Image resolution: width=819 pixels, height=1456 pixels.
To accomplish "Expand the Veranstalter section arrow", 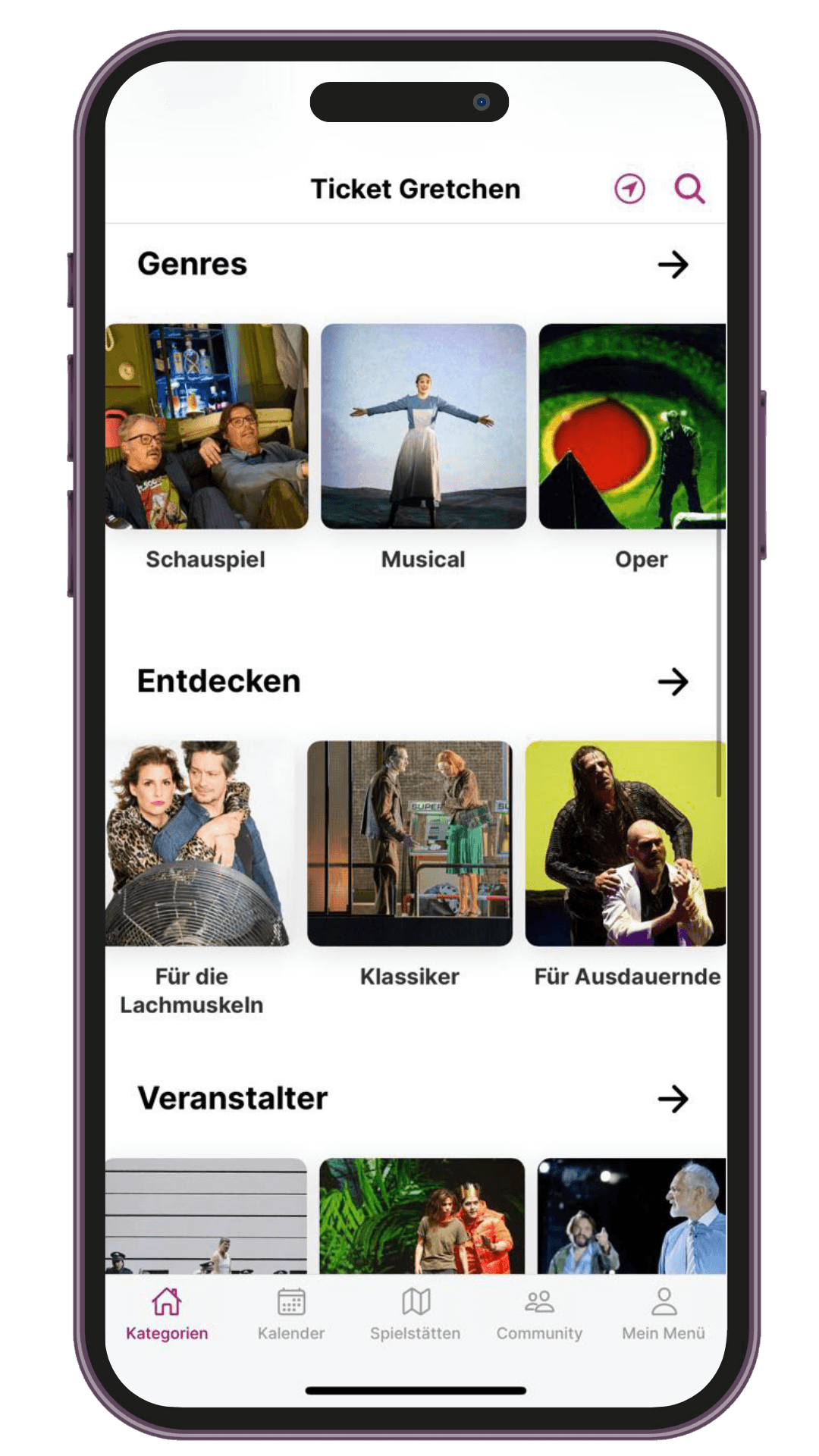I will [673, 1099].
